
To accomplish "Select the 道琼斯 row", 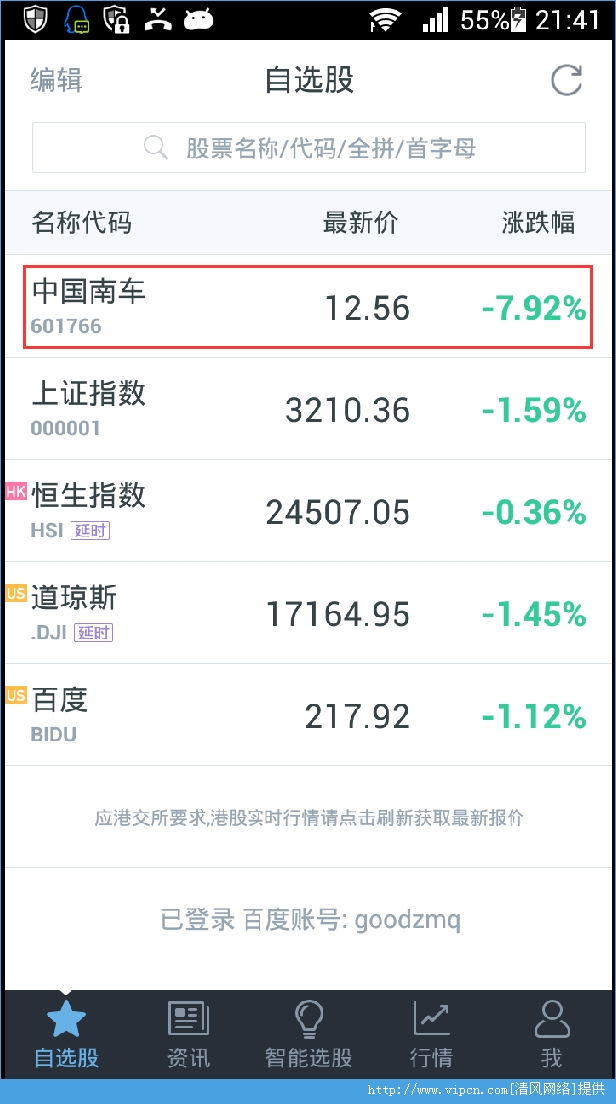I will pyautogui.click(x=308, y=613).
